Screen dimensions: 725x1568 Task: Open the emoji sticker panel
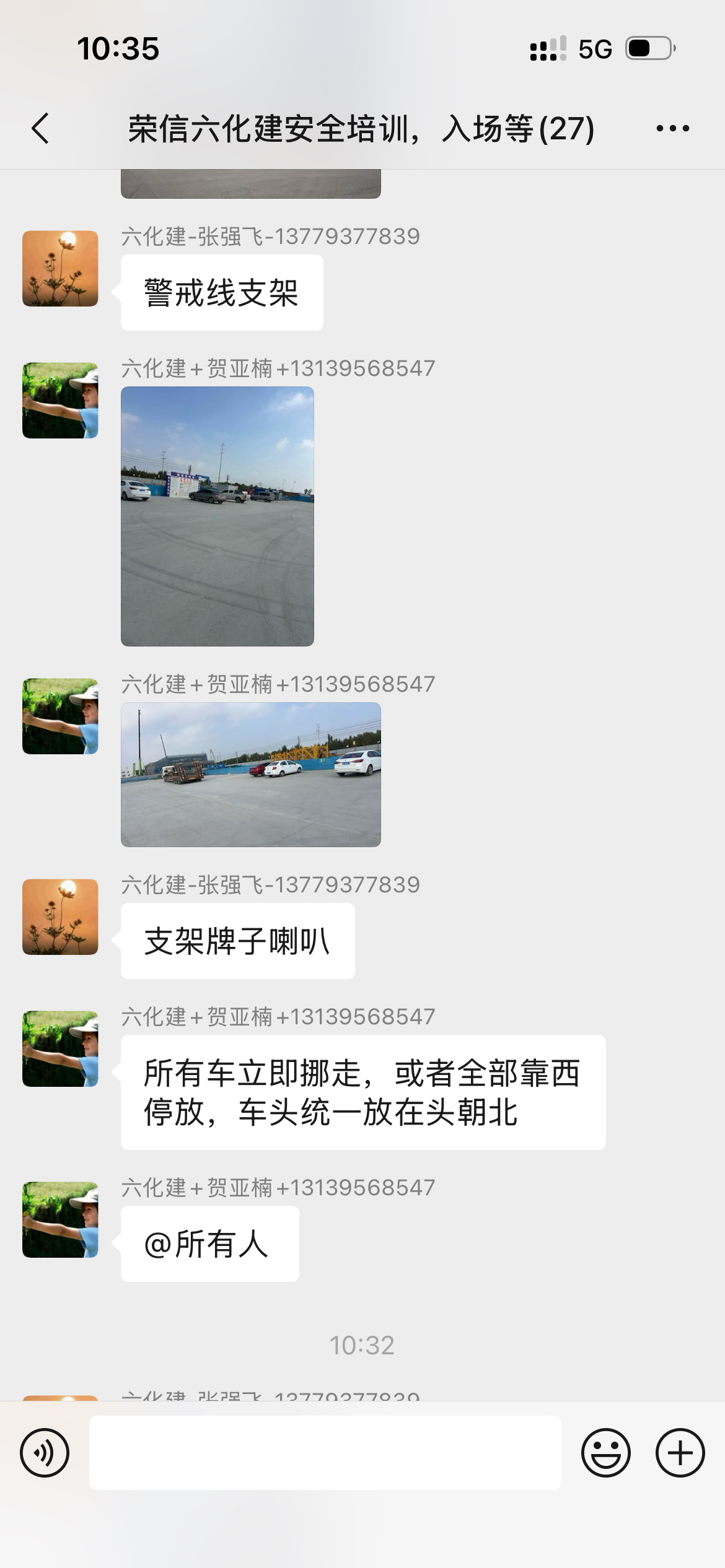pyautogui.click(x=605, y=1452)
